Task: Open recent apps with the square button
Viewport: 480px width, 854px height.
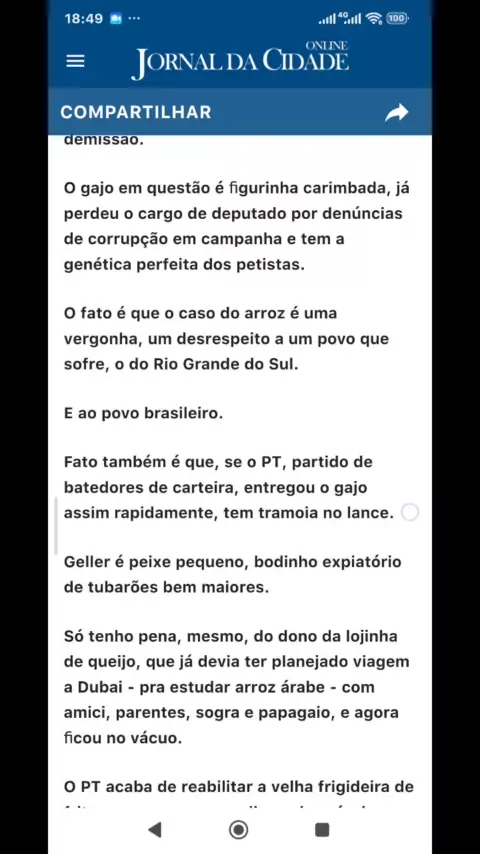Action: click(322, 829)
